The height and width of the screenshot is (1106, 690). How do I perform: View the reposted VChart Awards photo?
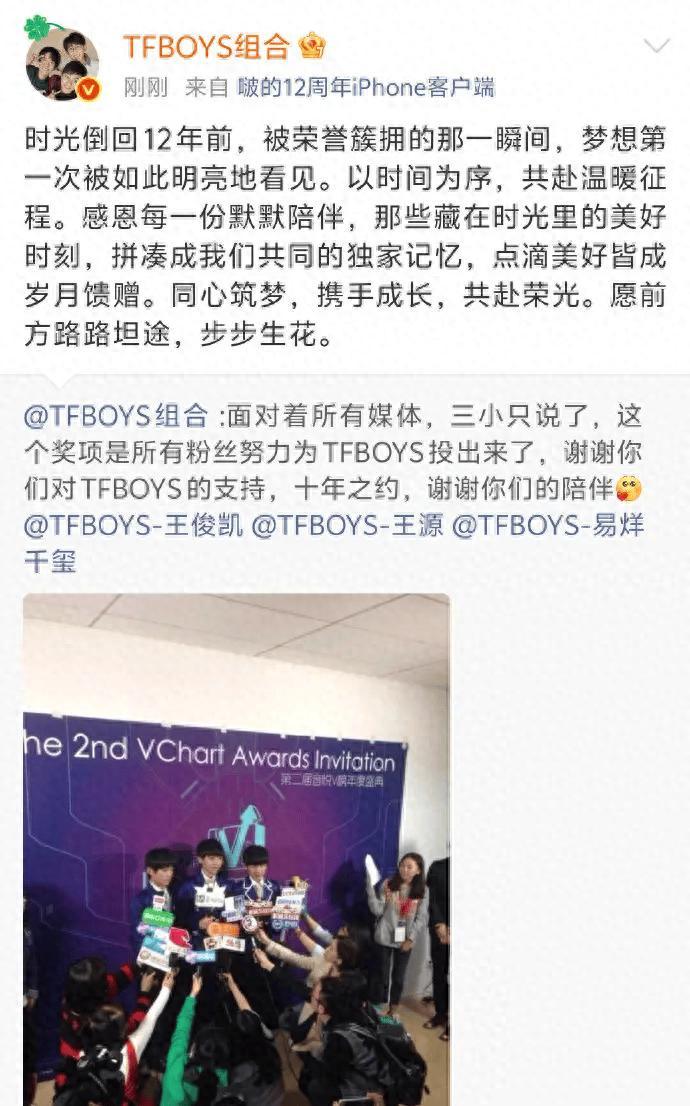(236, 848)
